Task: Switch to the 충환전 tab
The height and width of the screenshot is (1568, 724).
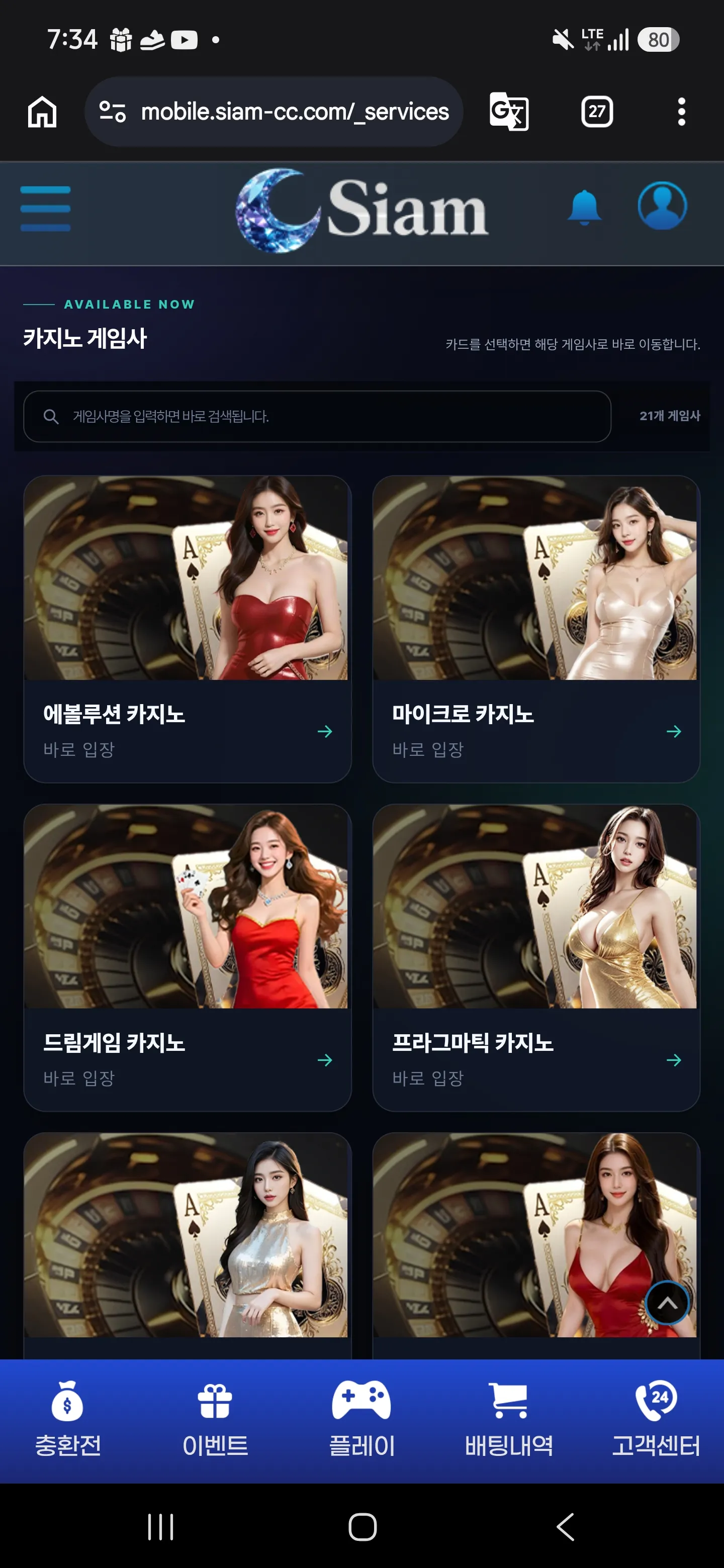Action: click(67, 1420)
